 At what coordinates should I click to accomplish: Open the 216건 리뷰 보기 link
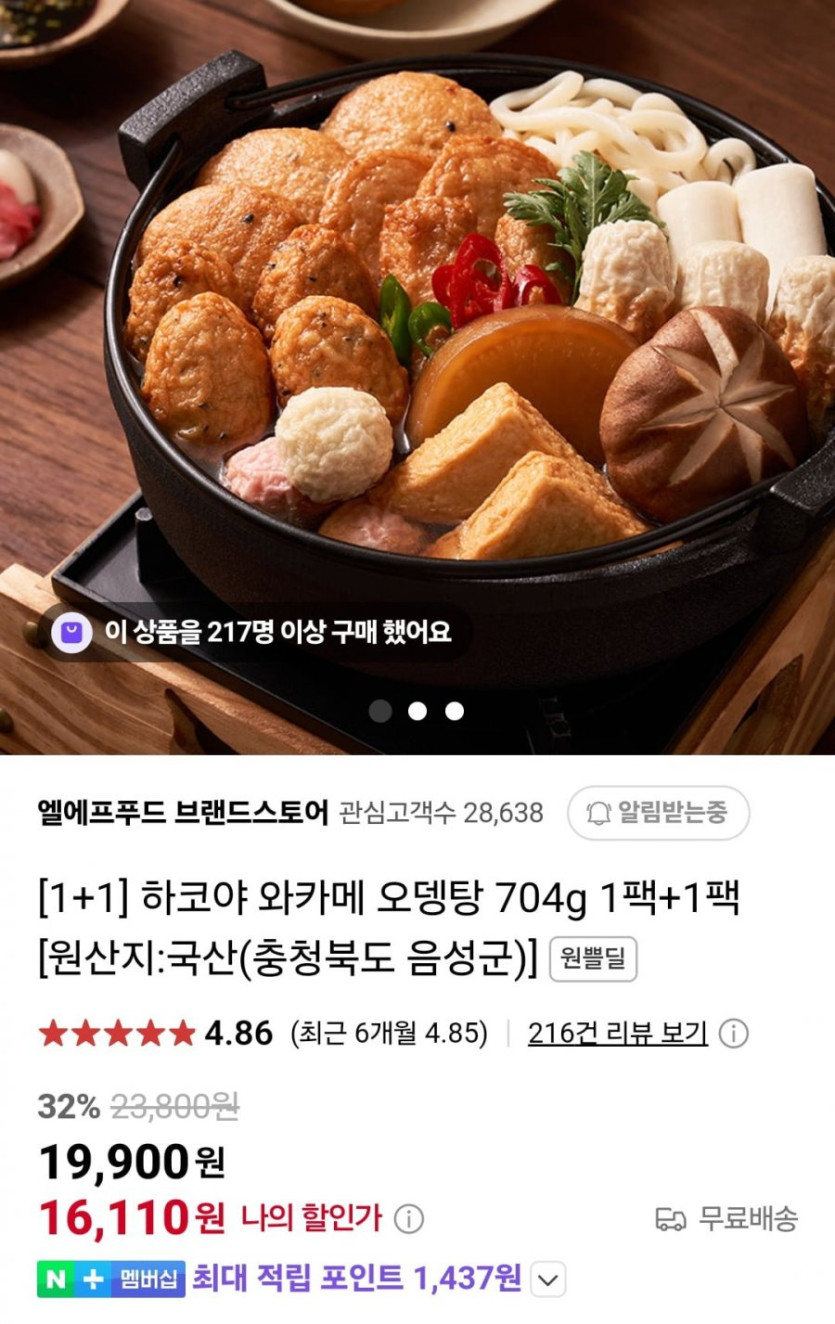[617, 1033]
